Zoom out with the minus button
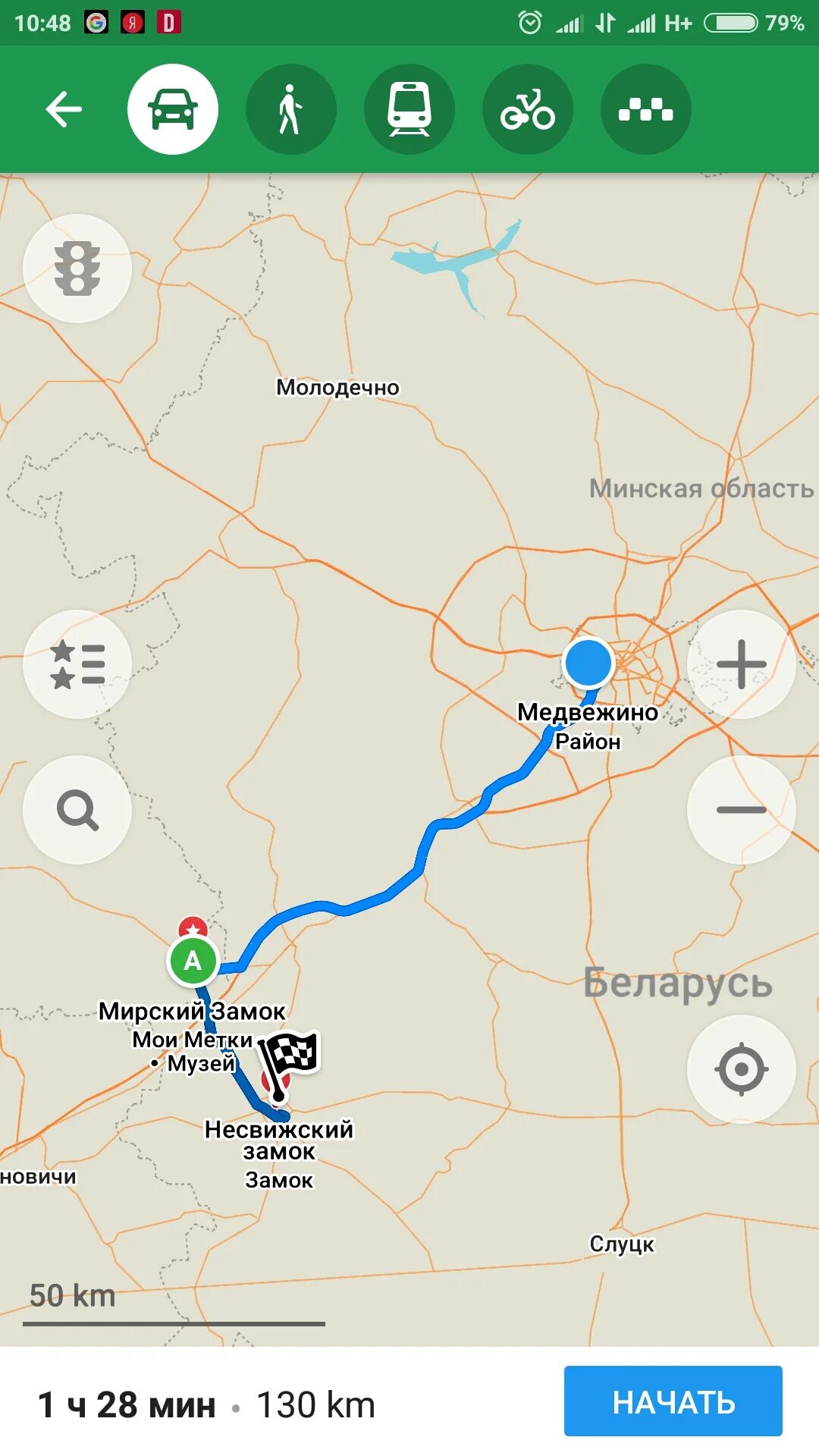This screenshot has height=1456, width=819. [x=741, y=810]
